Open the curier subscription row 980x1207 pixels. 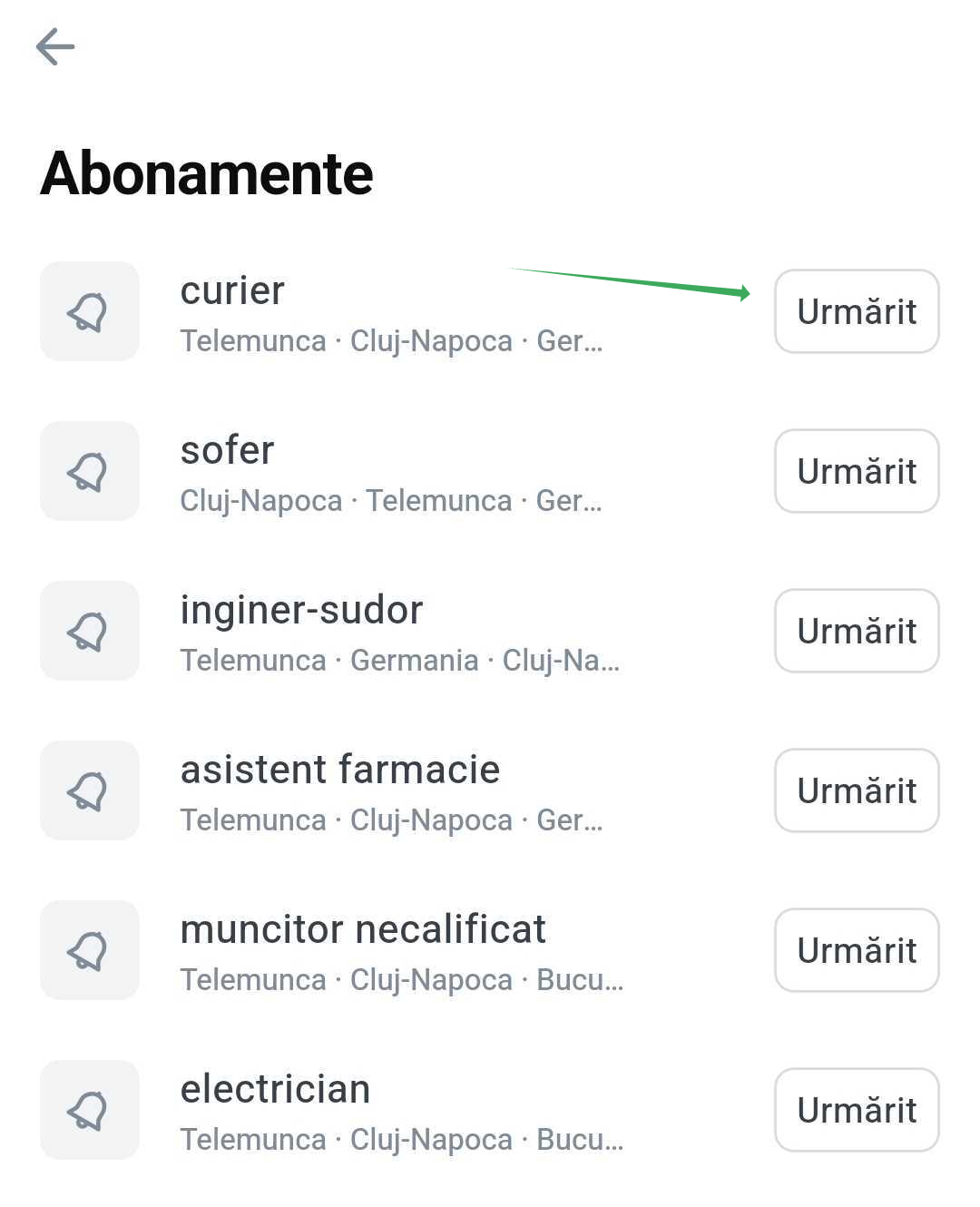click(399, 311)
